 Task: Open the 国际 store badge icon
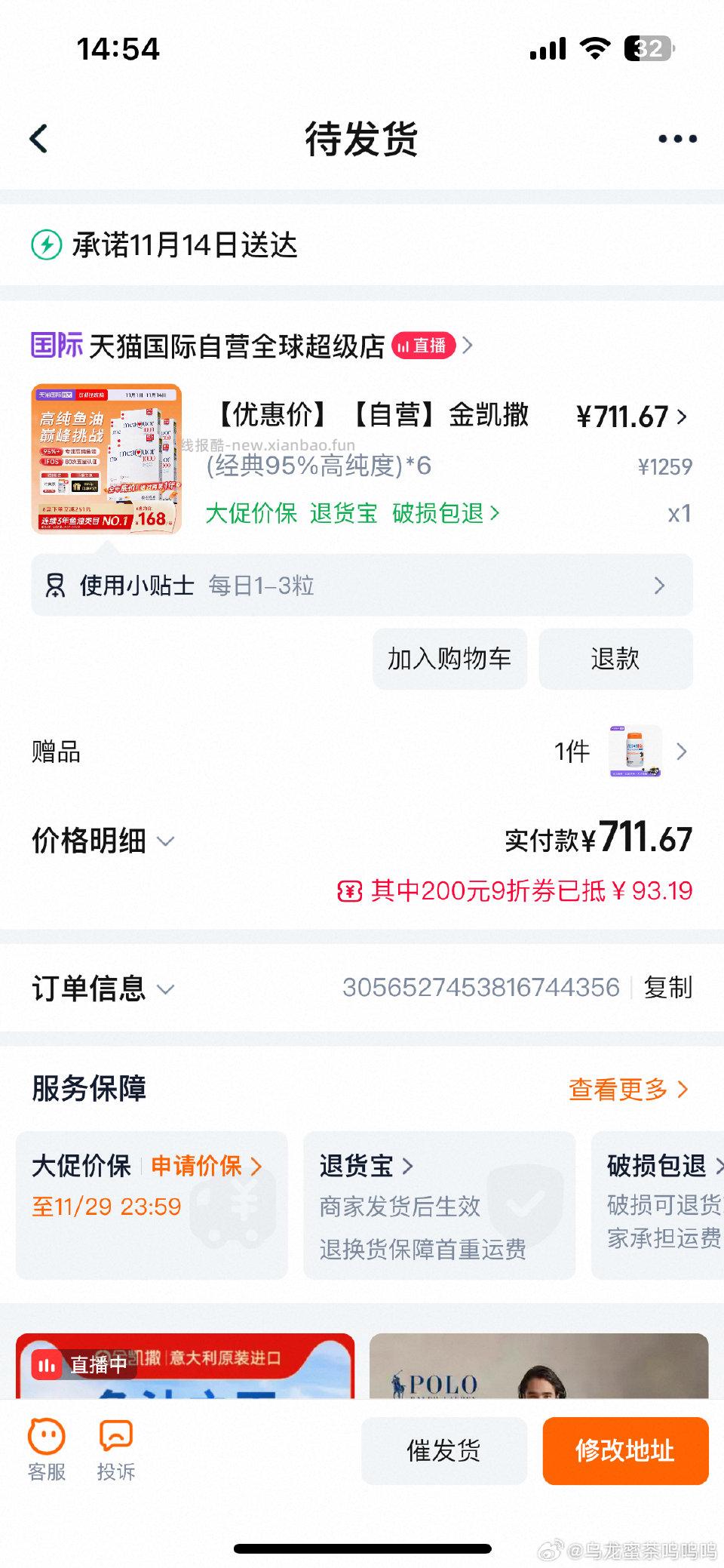(x=54, y=346)
